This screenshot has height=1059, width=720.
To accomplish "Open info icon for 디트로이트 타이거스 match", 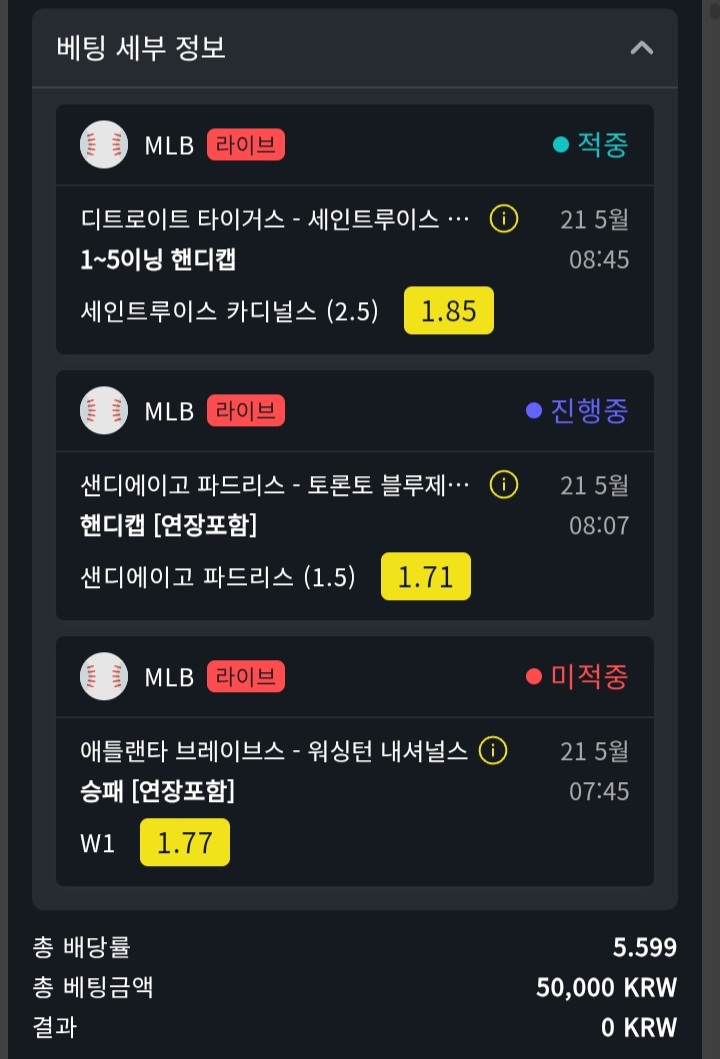I will click(504, 219).
